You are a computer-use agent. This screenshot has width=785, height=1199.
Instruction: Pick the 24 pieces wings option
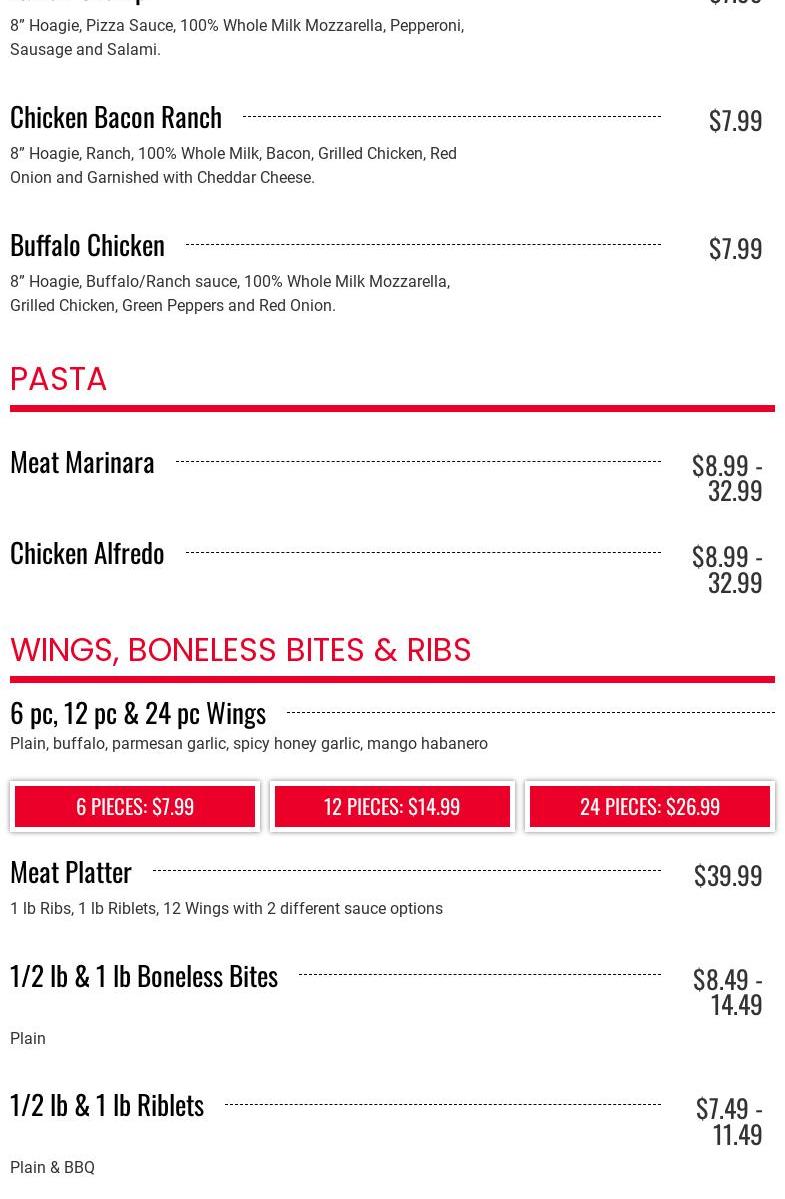(649, 806)
